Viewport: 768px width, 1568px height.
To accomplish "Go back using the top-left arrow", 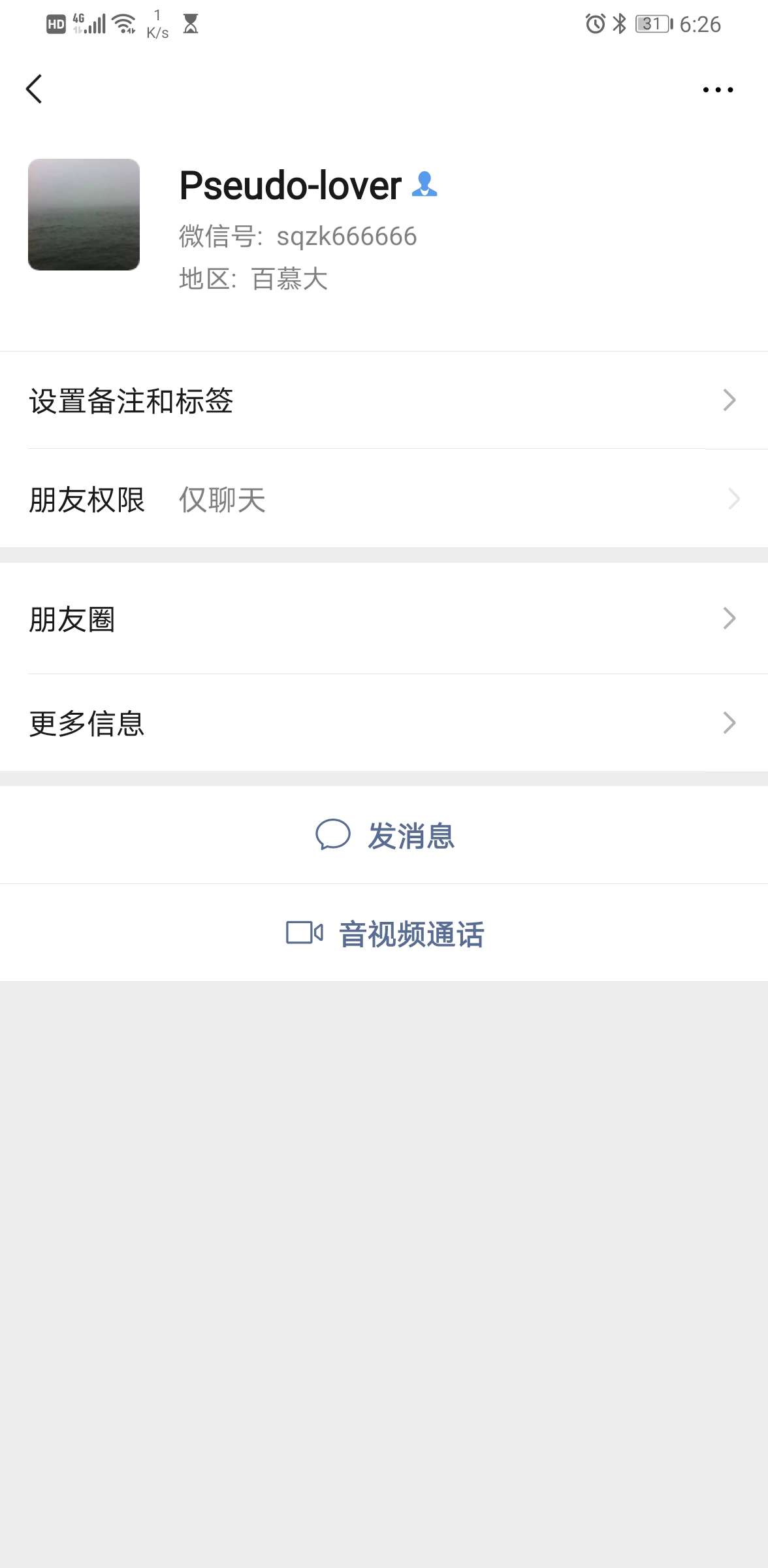I will (34, 89).
